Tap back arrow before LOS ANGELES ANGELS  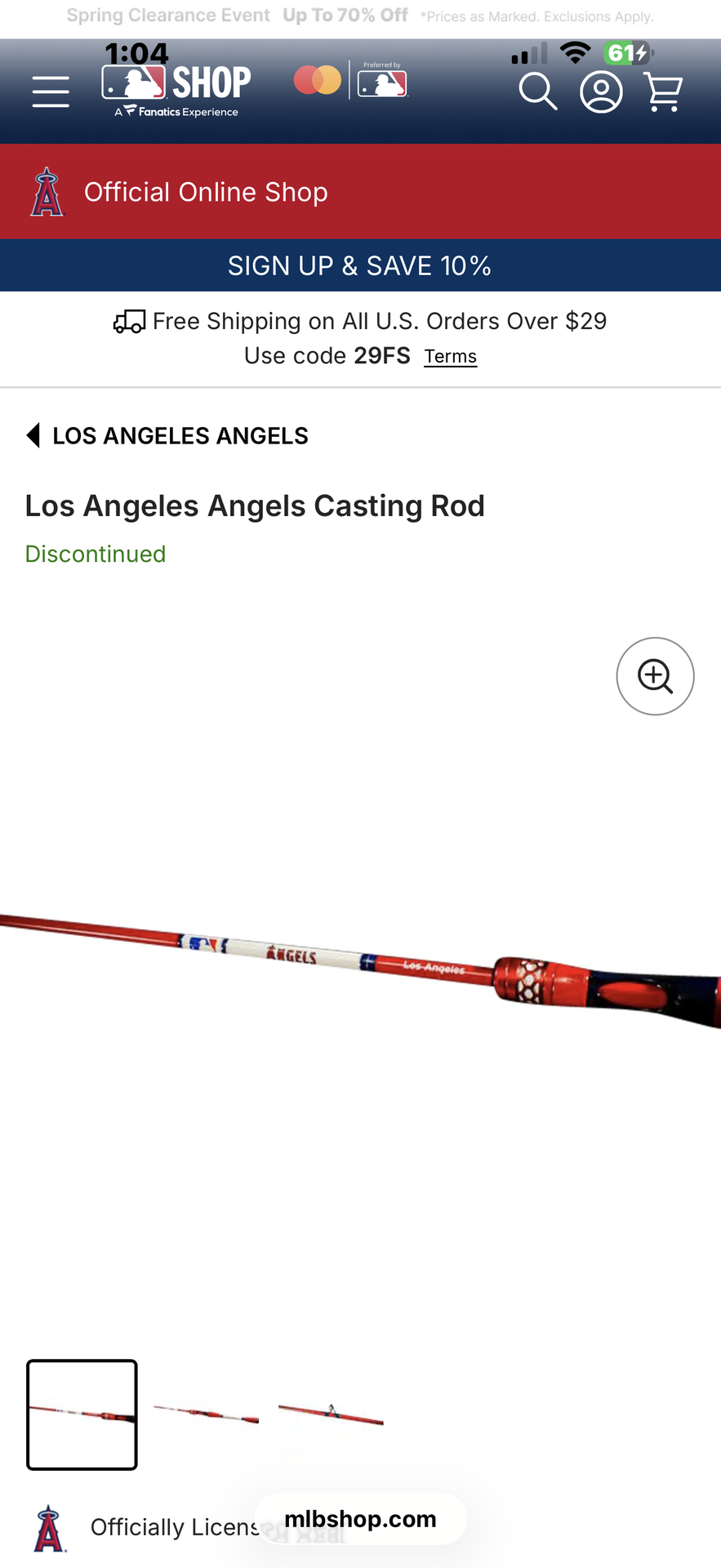33,435
